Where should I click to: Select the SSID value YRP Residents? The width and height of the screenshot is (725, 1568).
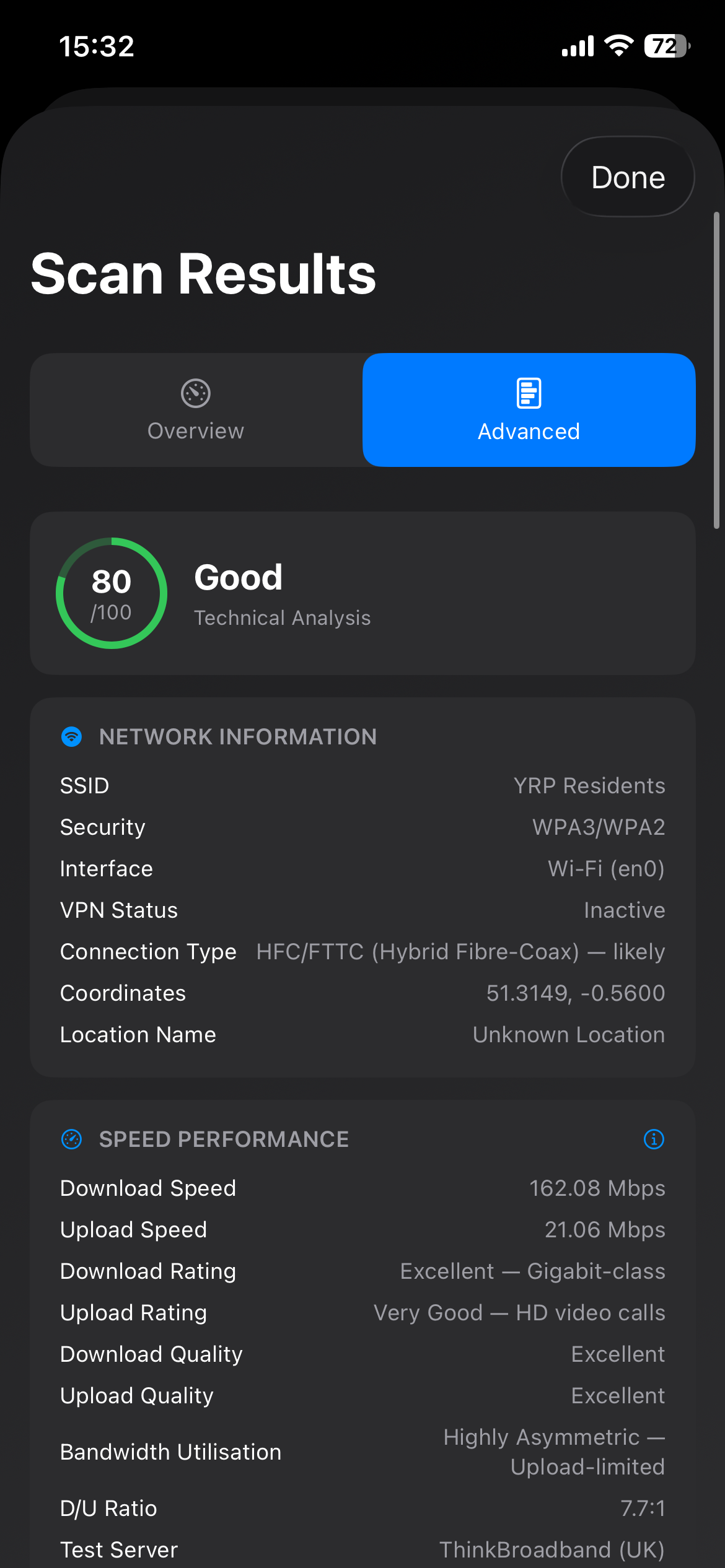click(589, 785)
